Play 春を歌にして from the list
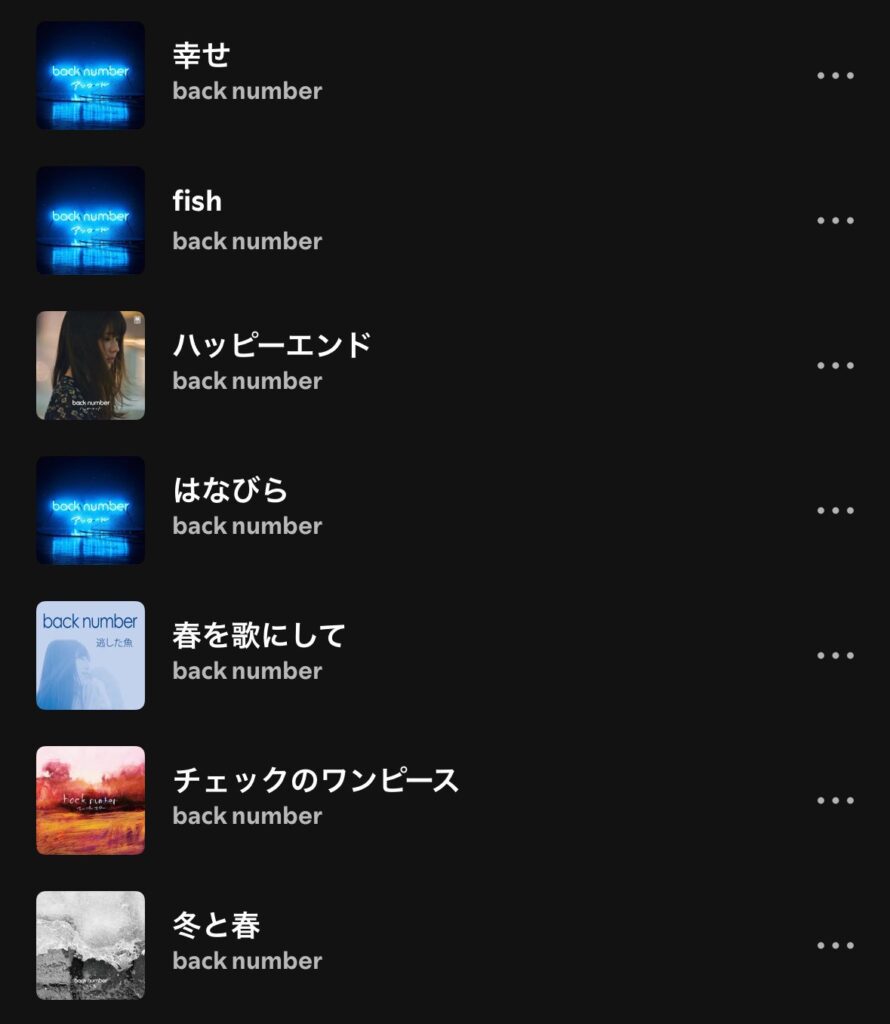Screen dimensions: 890x1024 point(259,636)
